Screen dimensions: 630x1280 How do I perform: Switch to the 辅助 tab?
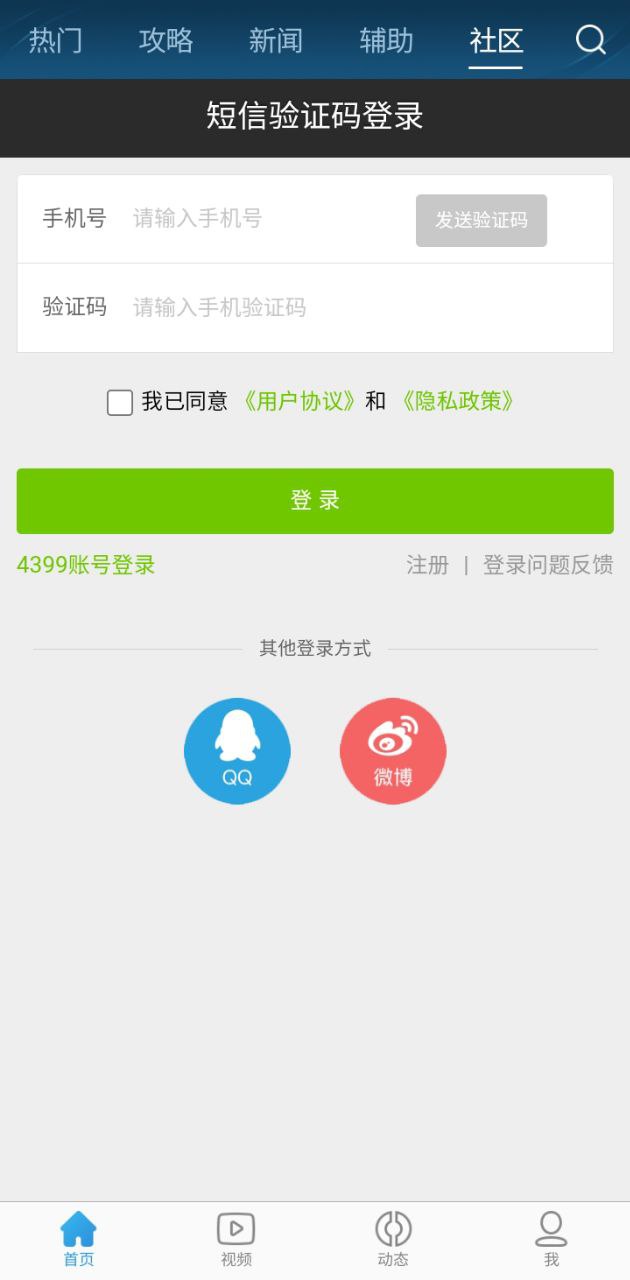click(x=386, y=41)
